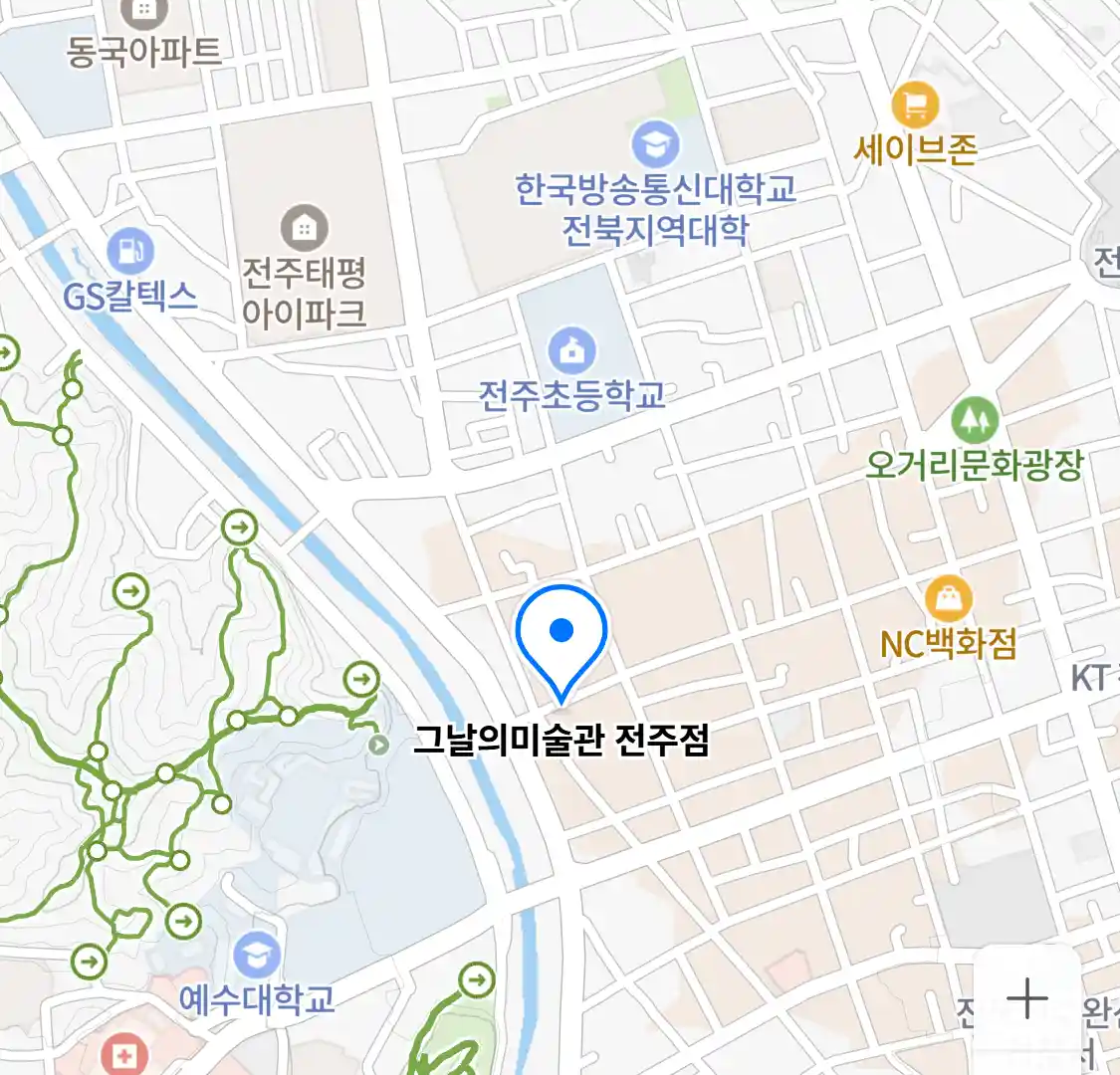The height and width of the screenshot is (1075, 1120).
Task: Open the 예수대학교 university marker
Action: pyautogui.click(x=257, y=956)
